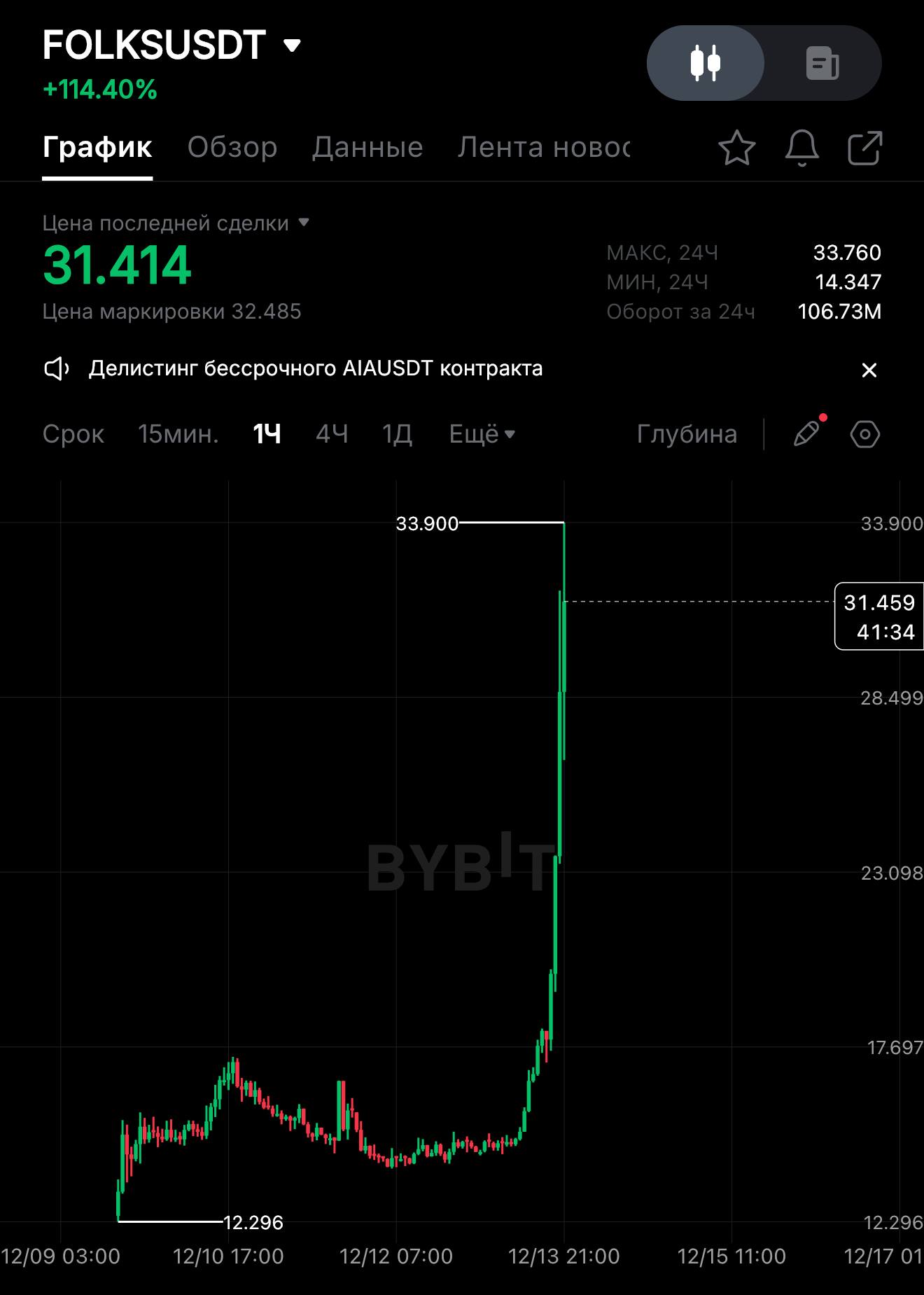Open the Обзор tab
Viewport: 924px width, 1295px height.
click(x=232, y=148)
